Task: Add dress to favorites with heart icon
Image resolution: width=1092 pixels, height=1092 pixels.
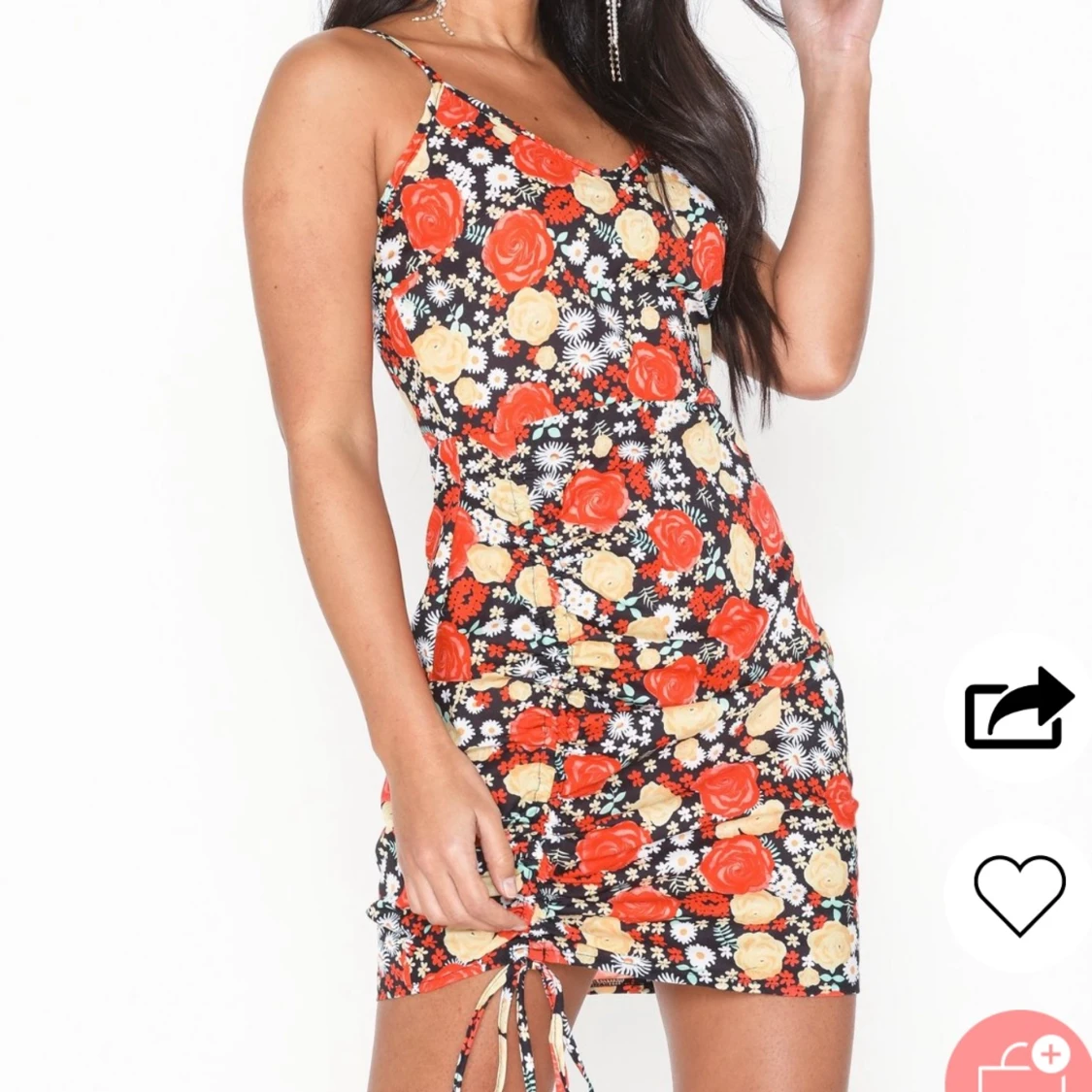Action: [1019, 894]
